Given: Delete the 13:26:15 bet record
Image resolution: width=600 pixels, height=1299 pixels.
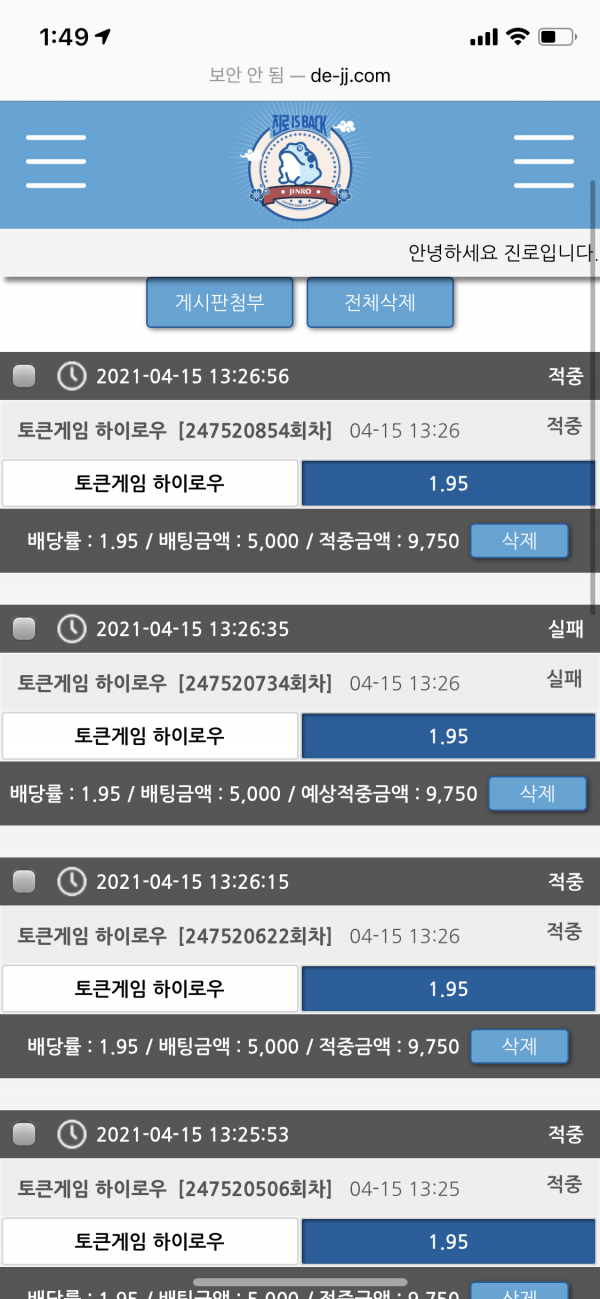Looking at the screenshot, I should [519, 1046].
